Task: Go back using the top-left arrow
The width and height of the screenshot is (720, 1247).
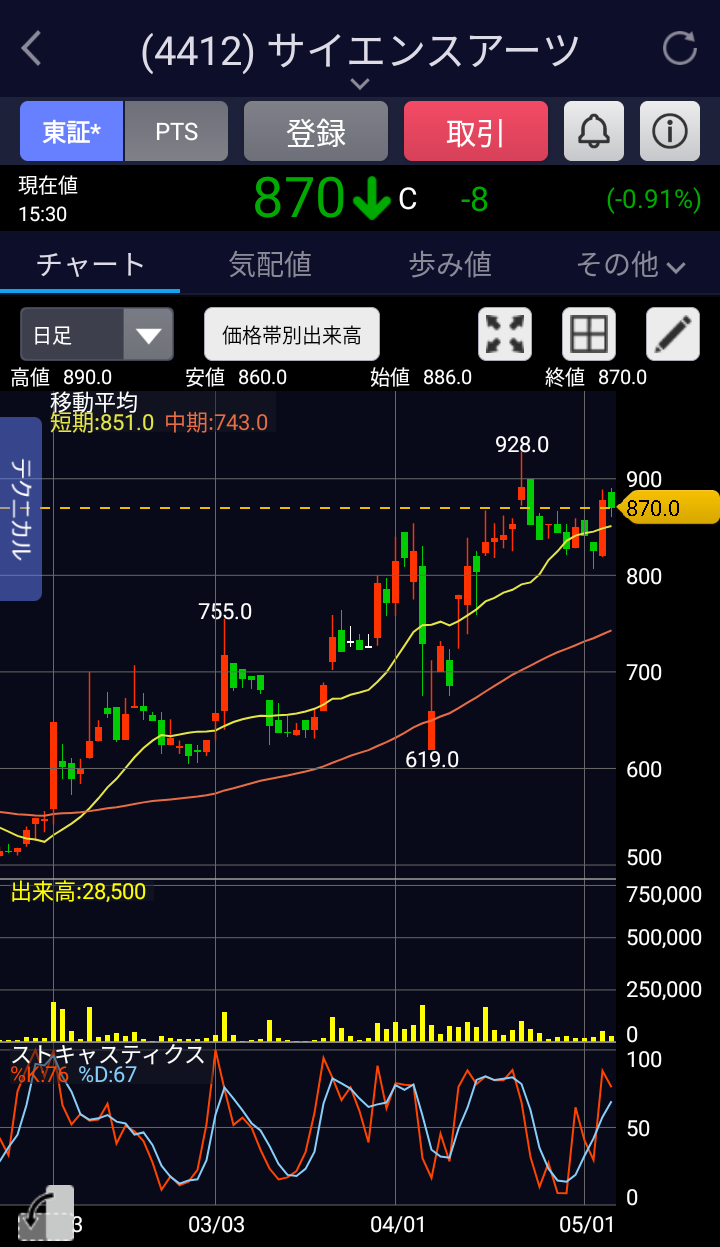Action: pos(32,48)
